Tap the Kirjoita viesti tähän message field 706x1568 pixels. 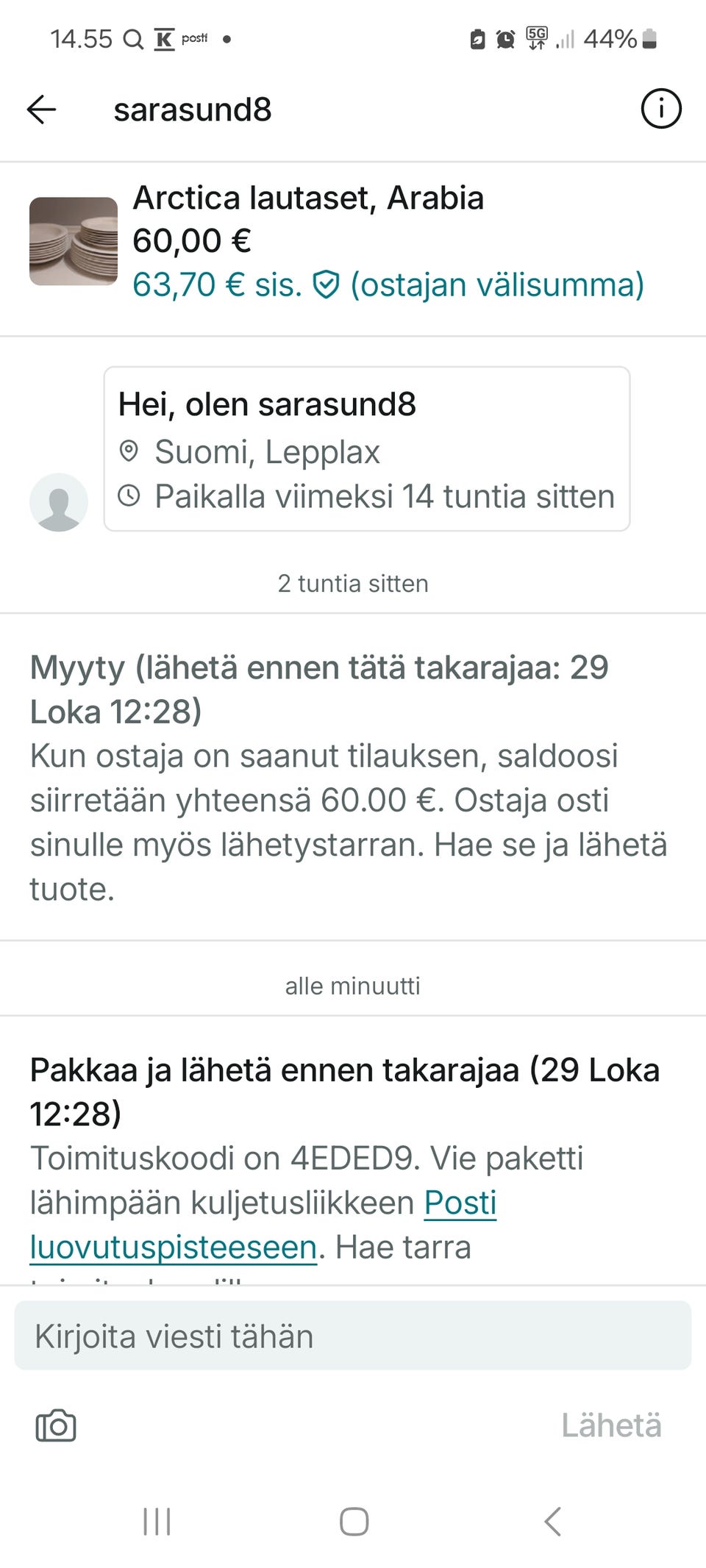(x=353, y=1336)
